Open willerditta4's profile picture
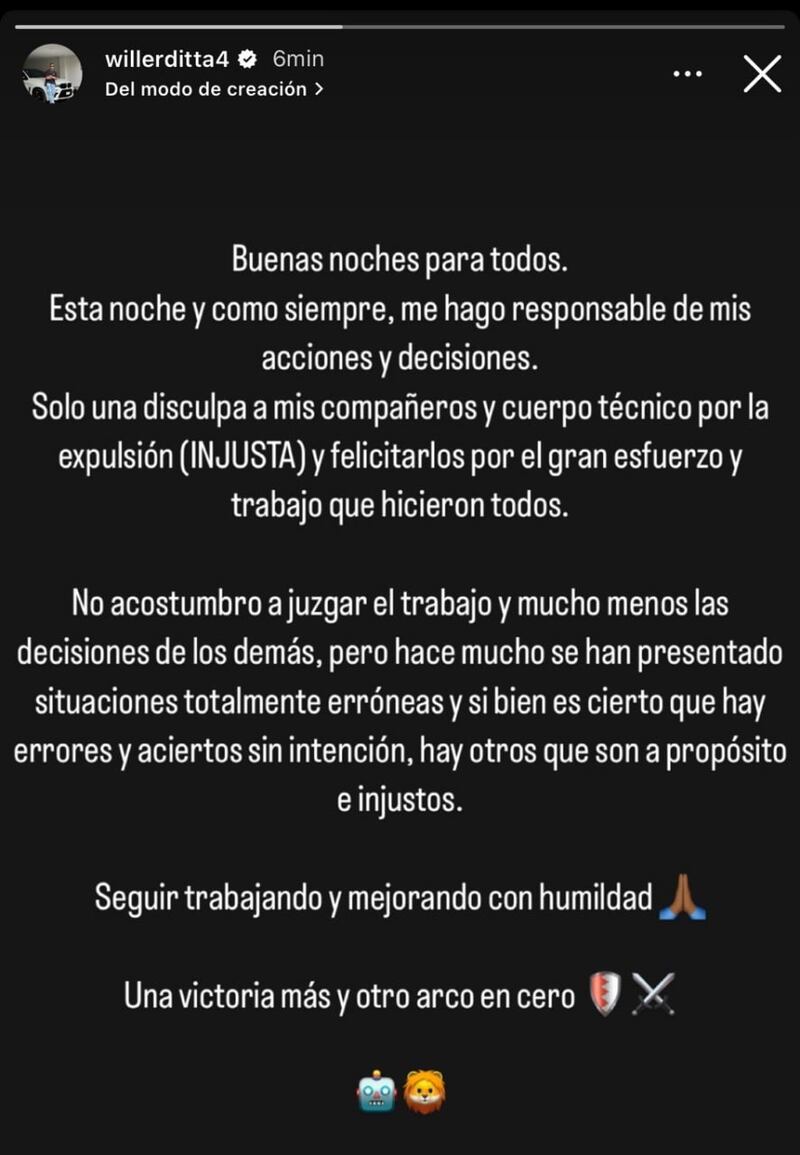This screenshot has height=1155, width=800. point(52,74)
